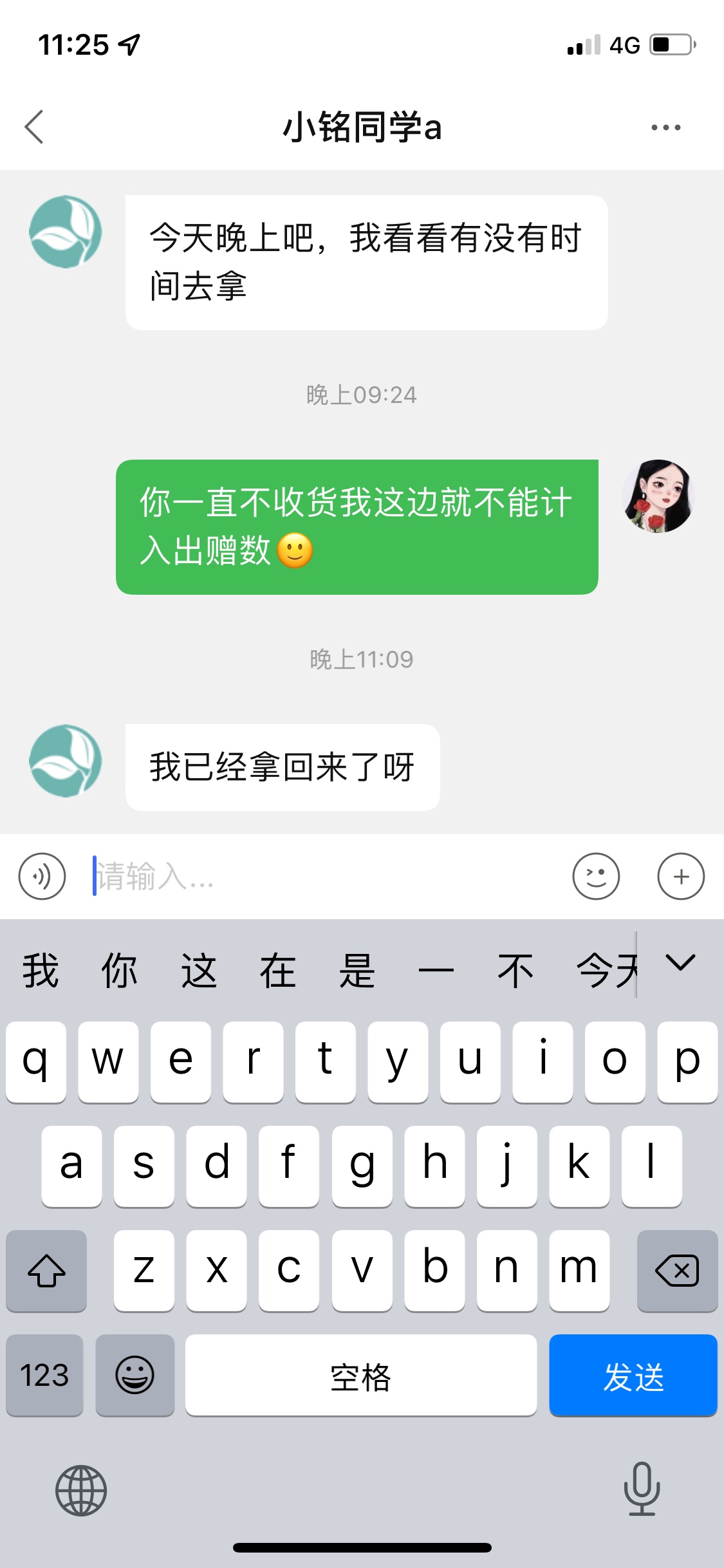Toggle the shift key
This screenshot has height=1568, width=724.
click(46, 1271)
